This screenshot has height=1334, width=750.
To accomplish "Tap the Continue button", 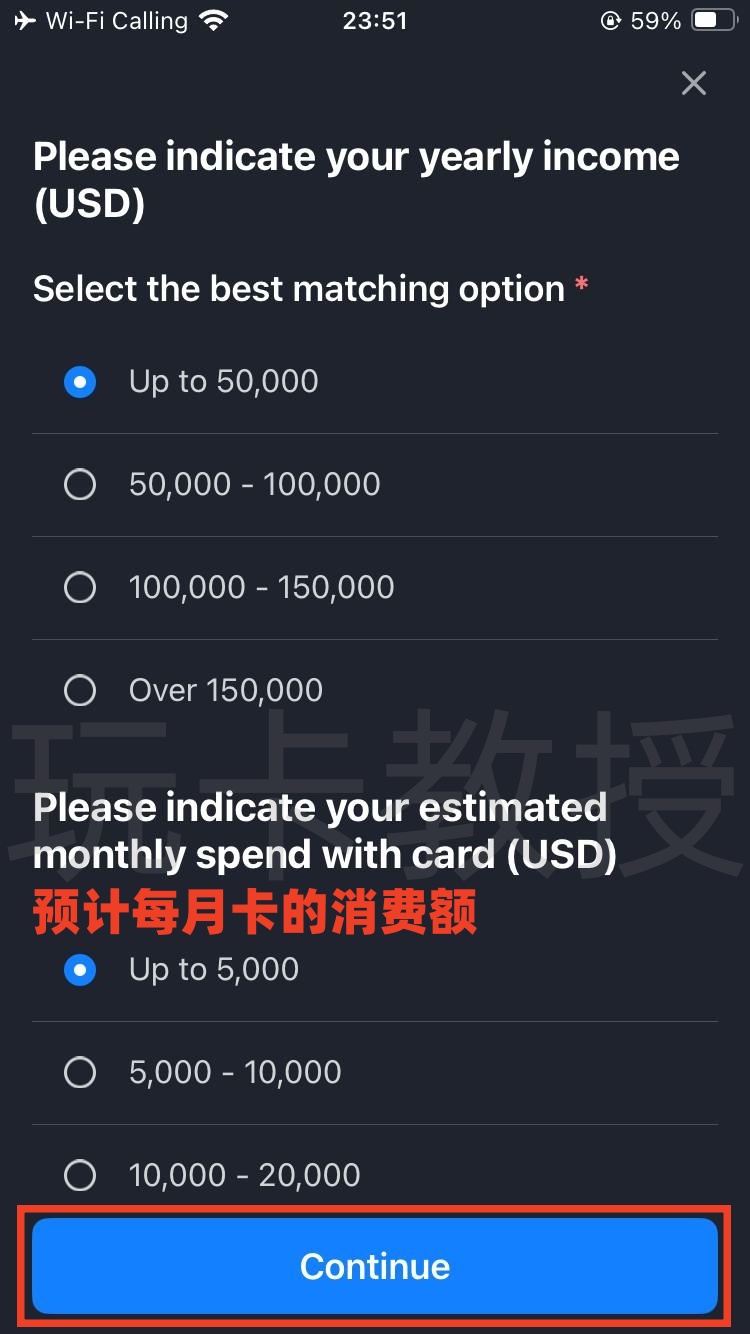I will pos(375,1266).
